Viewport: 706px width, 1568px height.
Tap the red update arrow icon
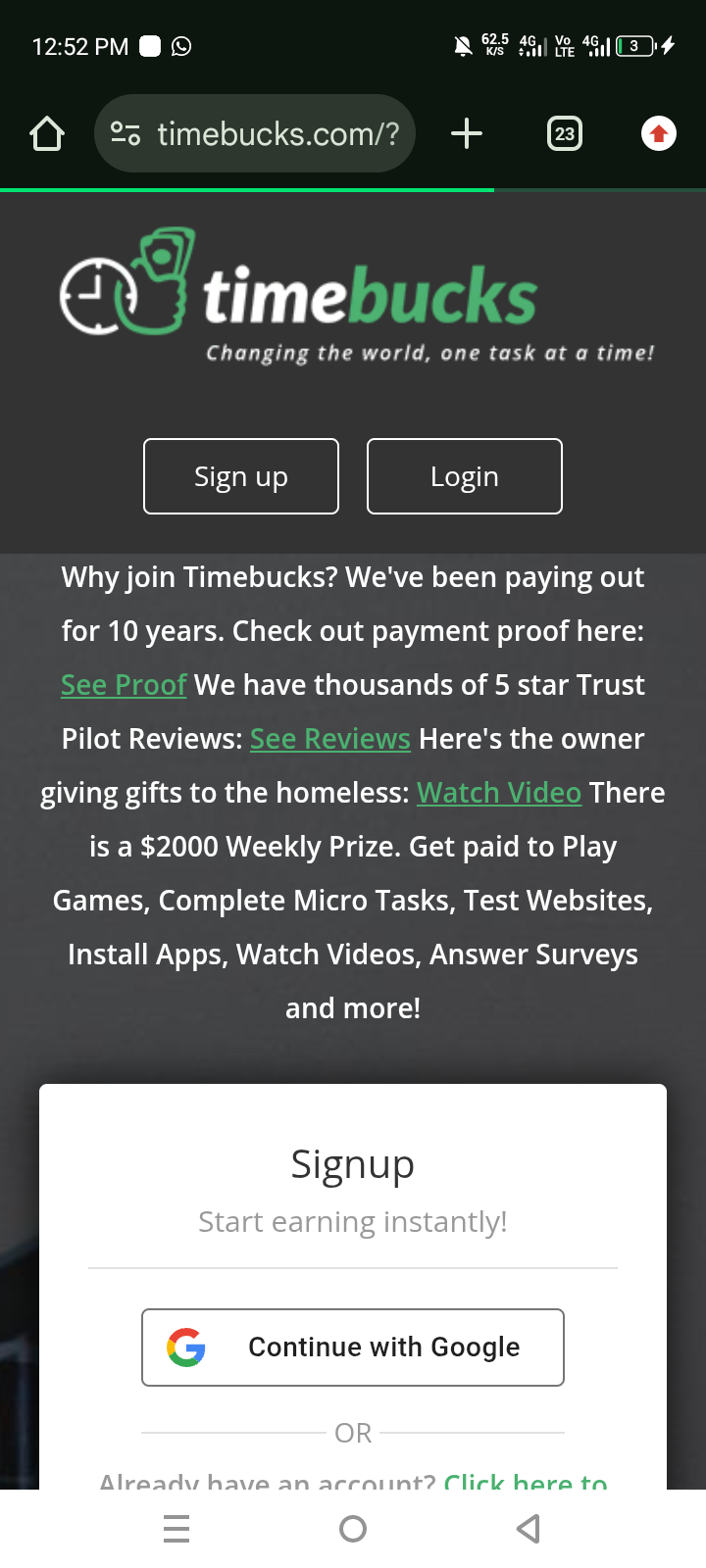[x=659, y=133]
